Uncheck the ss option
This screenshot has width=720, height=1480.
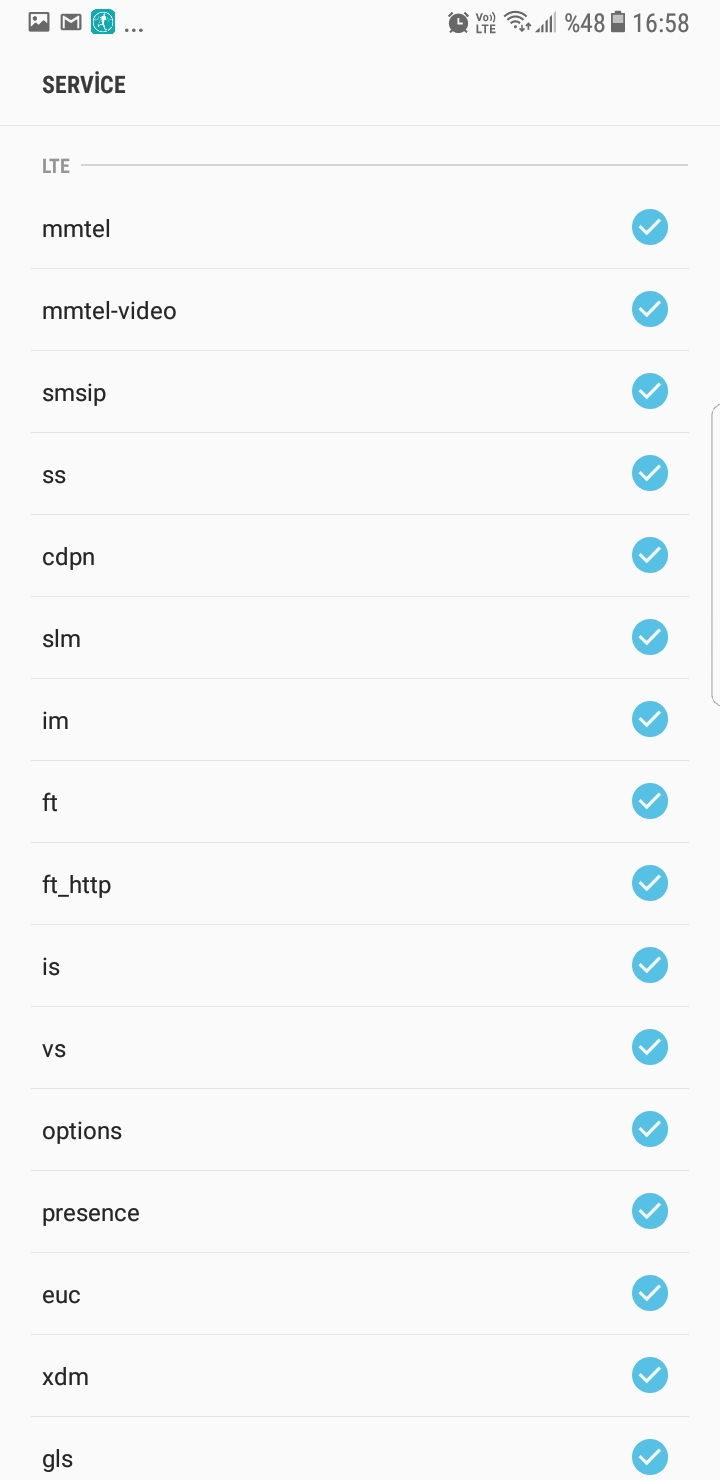coord(649,474)
